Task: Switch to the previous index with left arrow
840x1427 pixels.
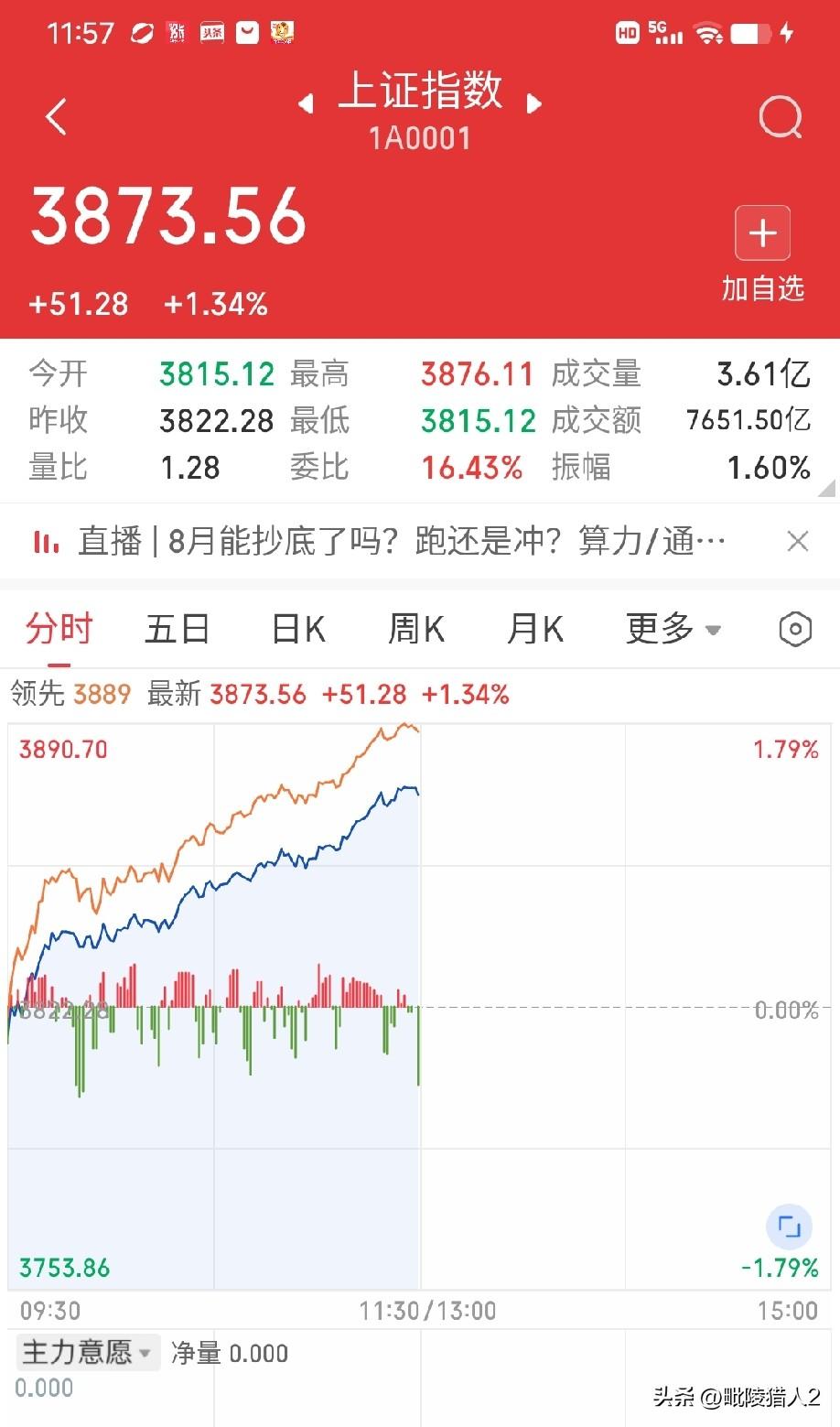Action: [x=307, y=104]
